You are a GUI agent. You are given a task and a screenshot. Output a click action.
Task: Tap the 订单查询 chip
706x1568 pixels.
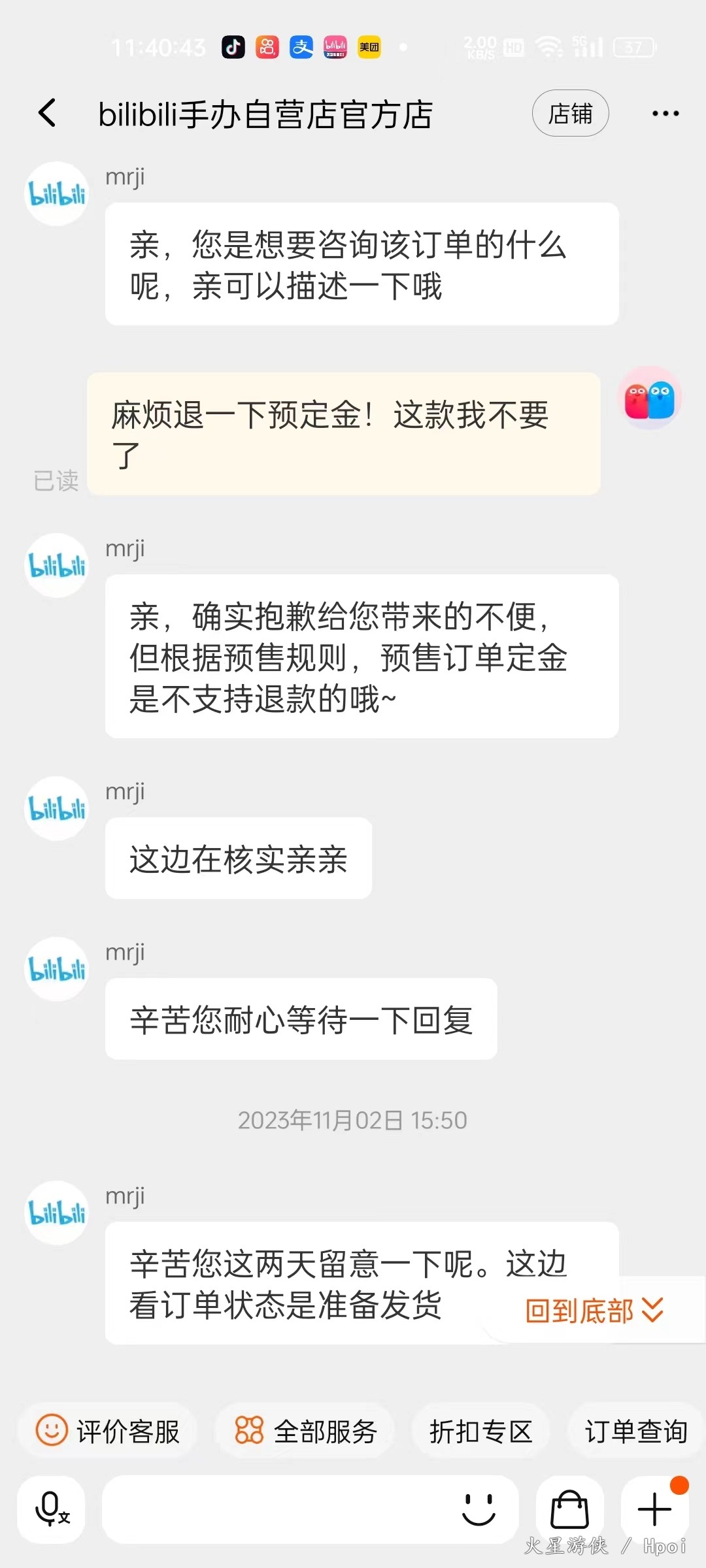tap(635, 1431)
